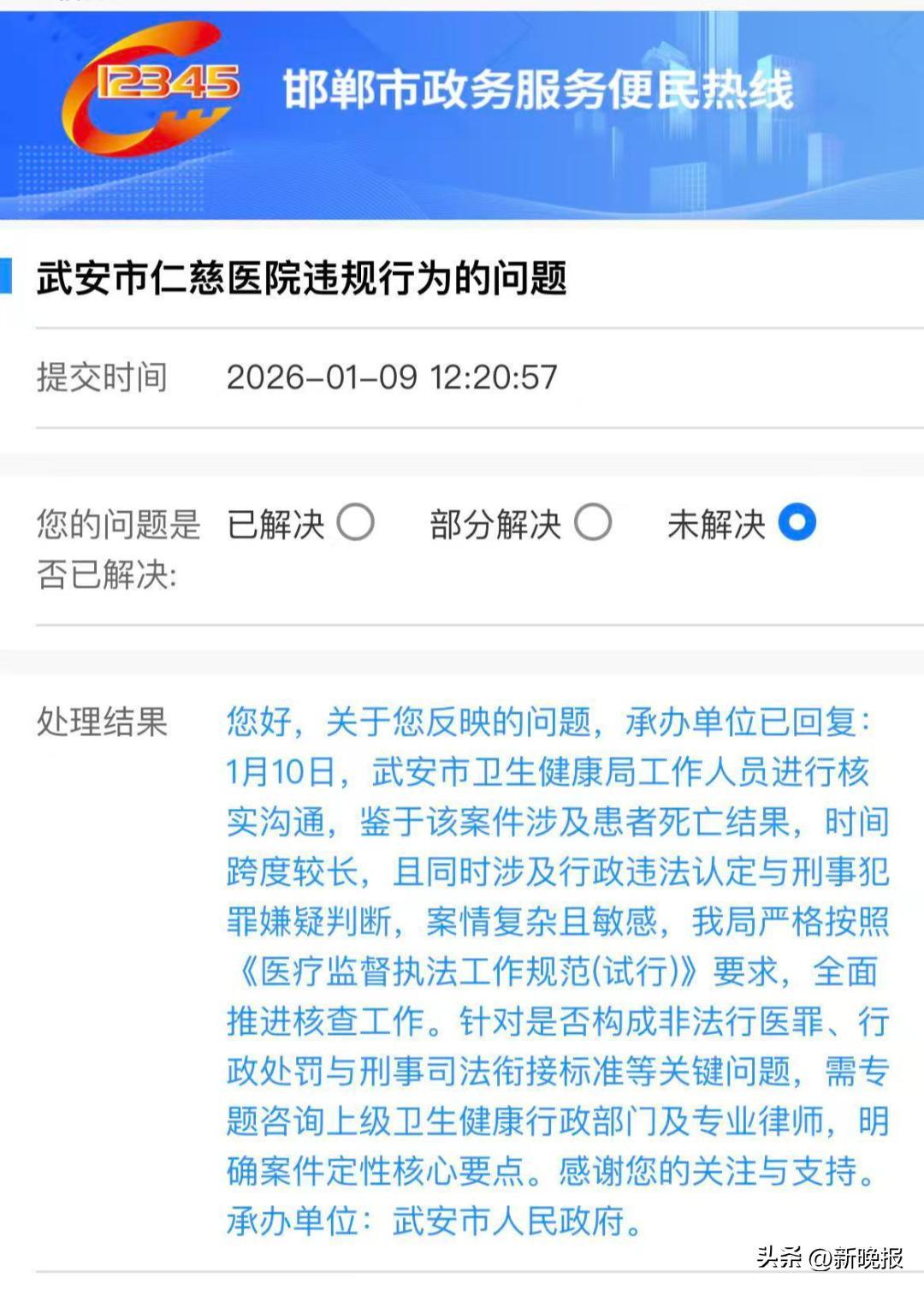
Task: Select the 未解决 radio option
Action: coord(797,522)
